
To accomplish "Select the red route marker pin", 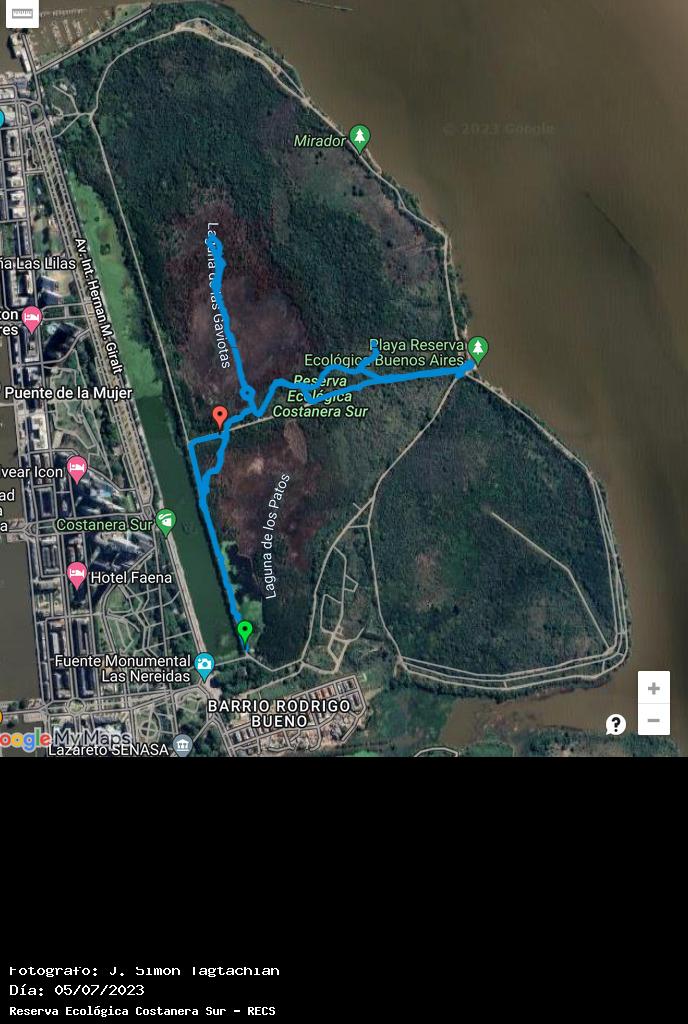I will point(220,416).
